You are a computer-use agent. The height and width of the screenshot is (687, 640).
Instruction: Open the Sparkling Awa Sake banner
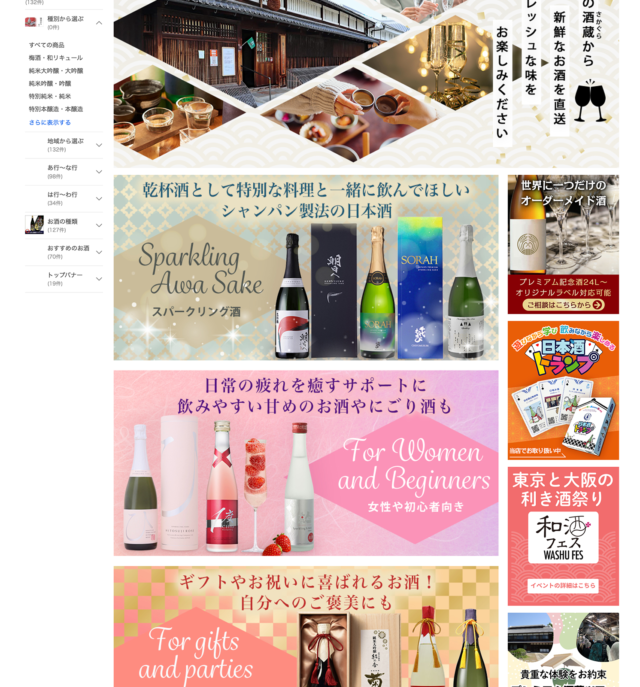click(x=305, y=268)
